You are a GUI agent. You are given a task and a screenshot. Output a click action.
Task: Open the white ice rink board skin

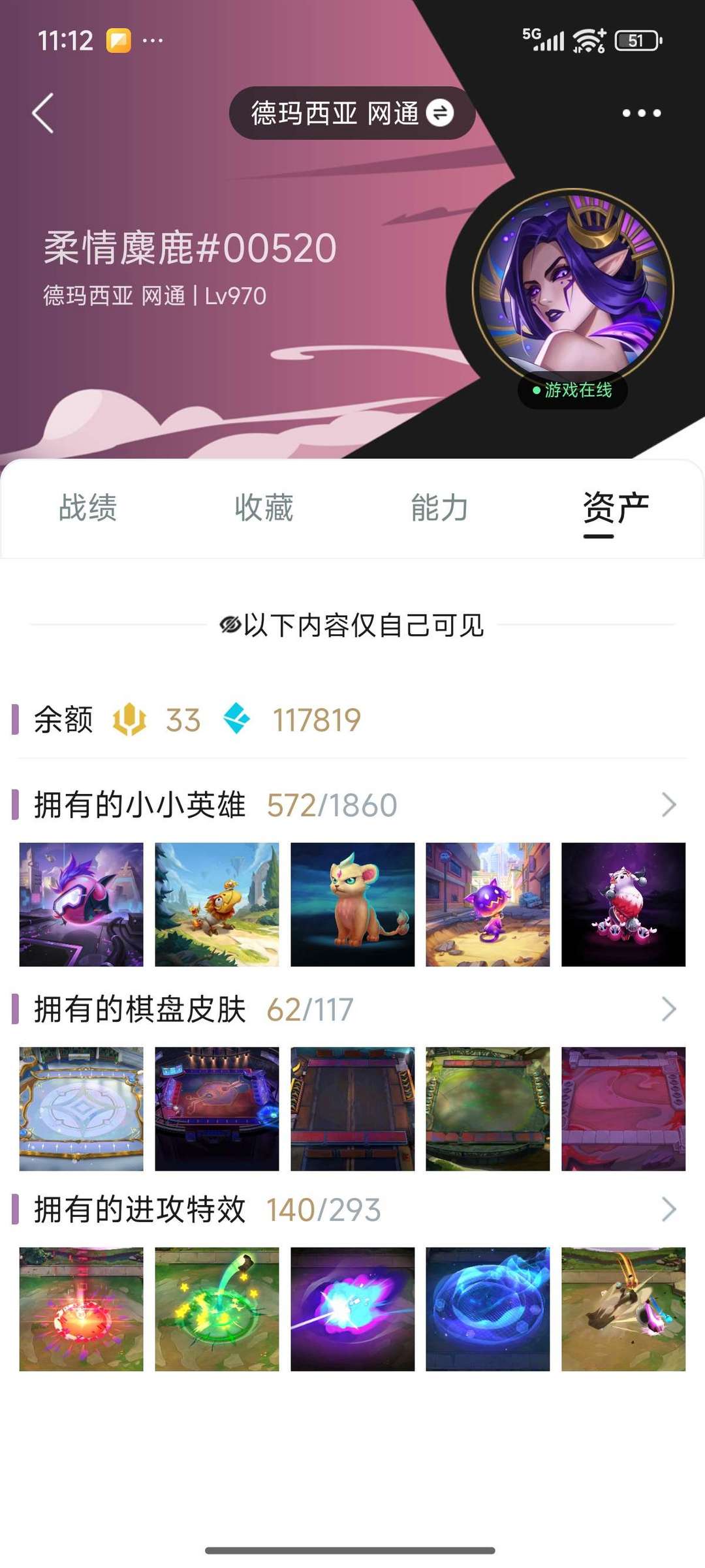81,1109
